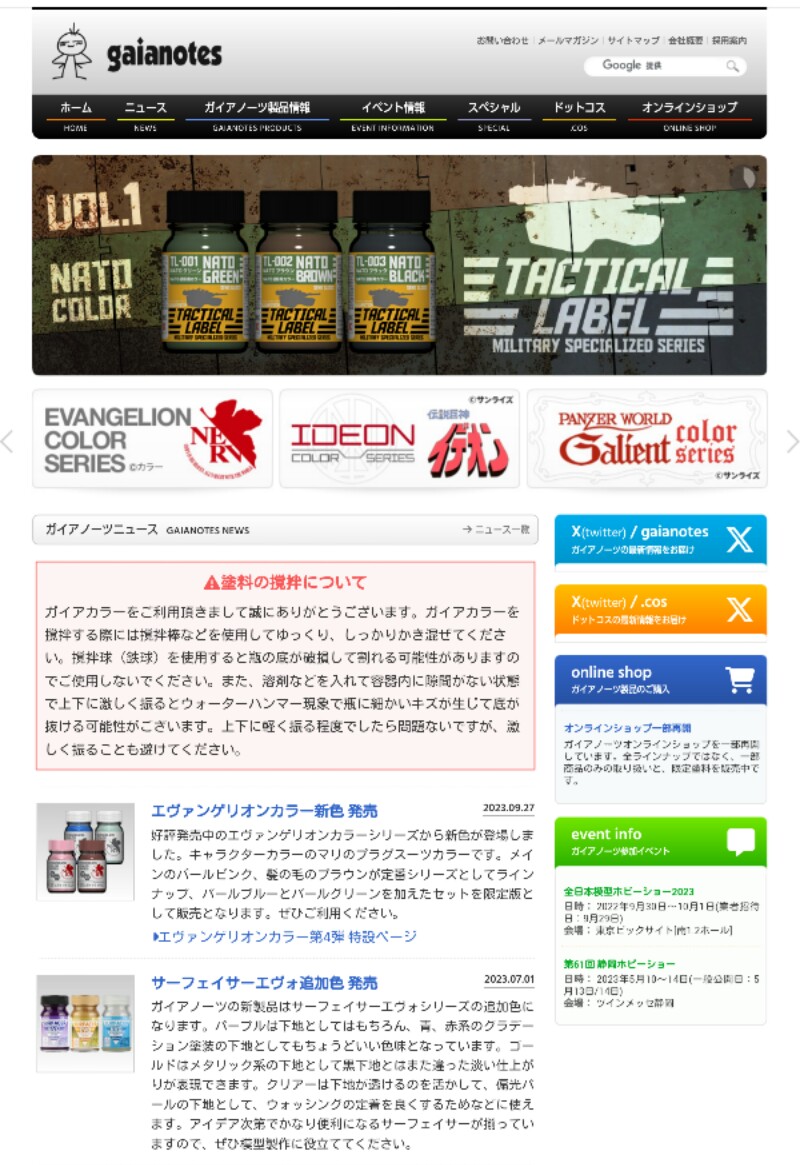Open ガイアノーツ製品情報 products tab
Viewport: 800px width, 1165px height.
point(257,113)
